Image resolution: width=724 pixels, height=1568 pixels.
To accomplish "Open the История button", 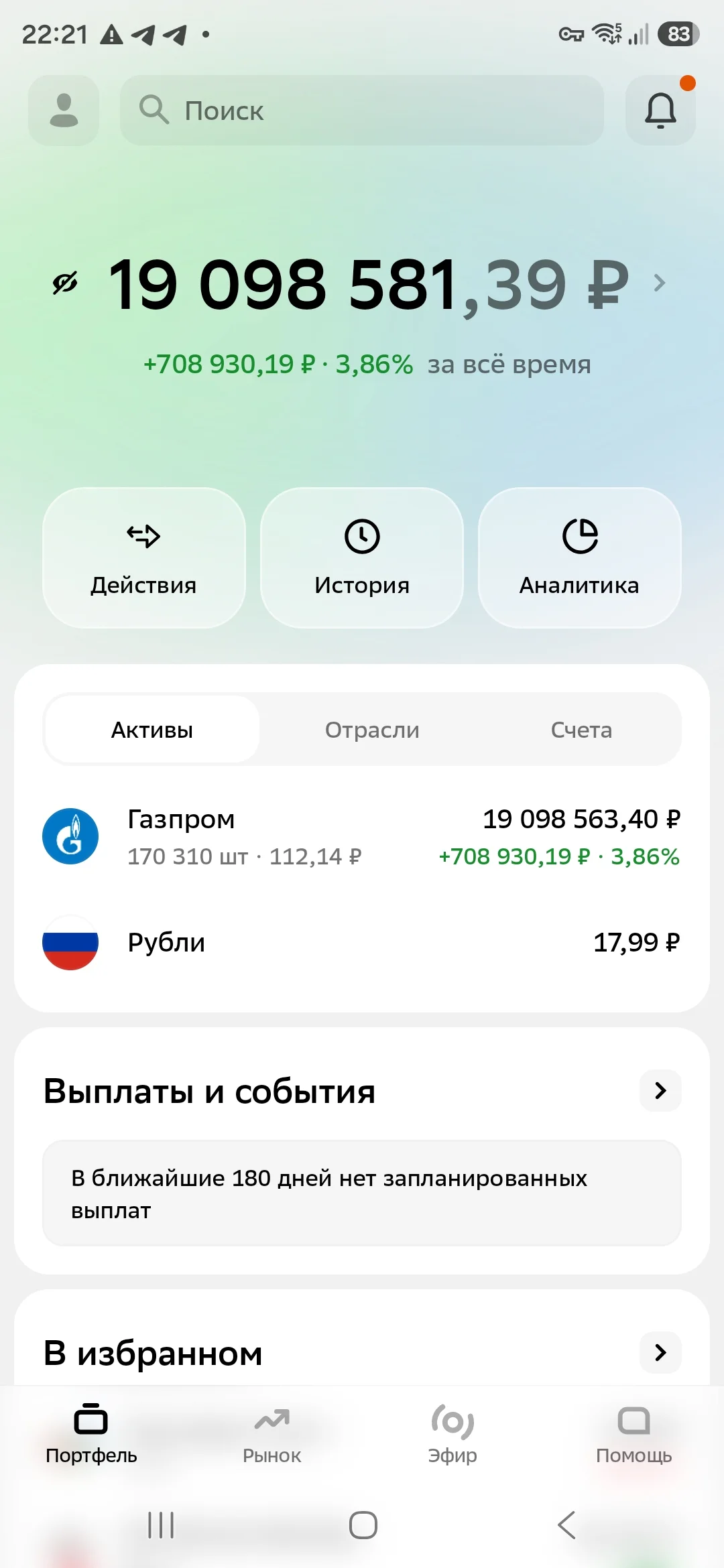I will tap(362, 558).
